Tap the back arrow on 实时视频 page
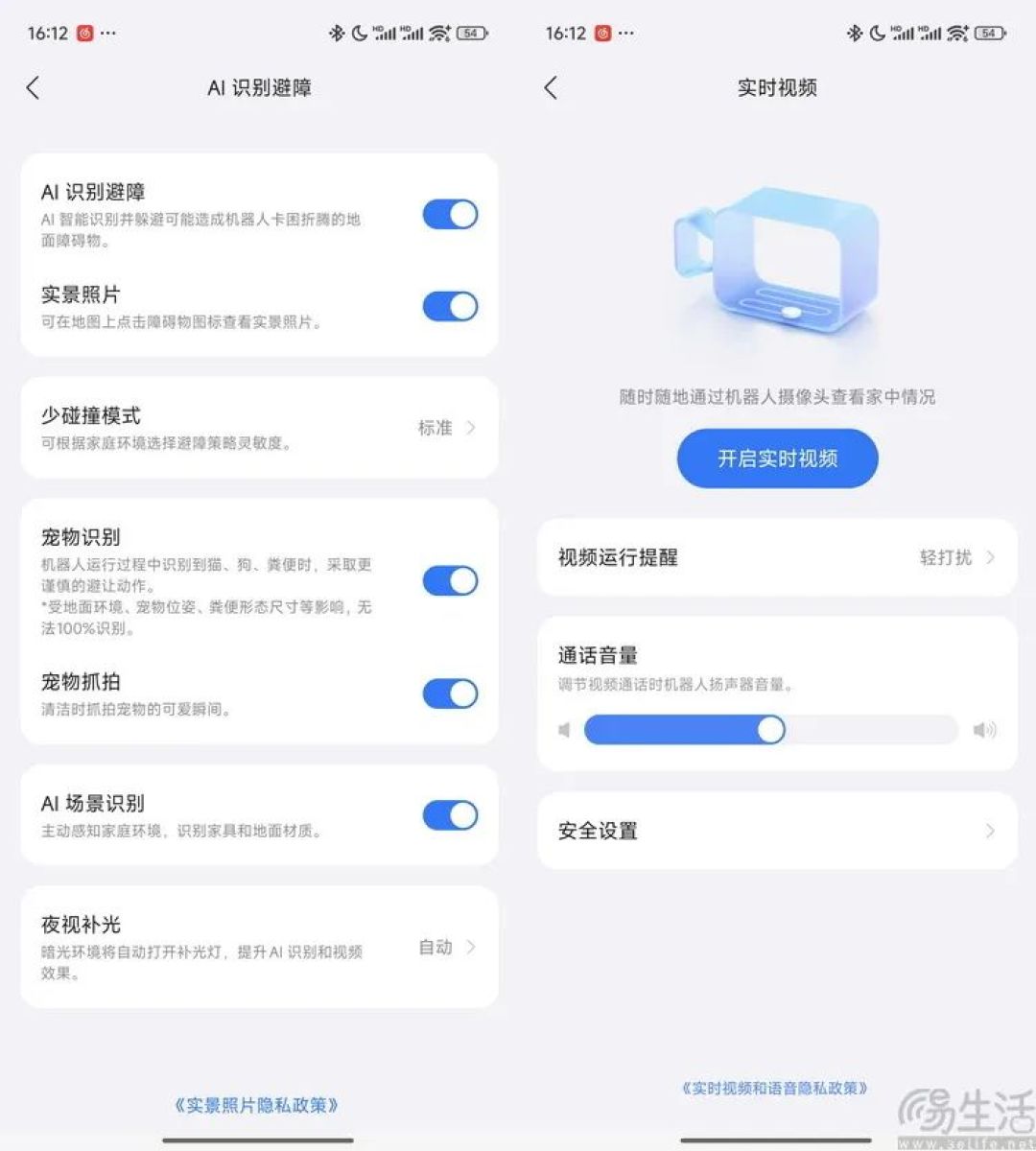The height and width of the screenshot is (1151, 1036). pos(550,87)
